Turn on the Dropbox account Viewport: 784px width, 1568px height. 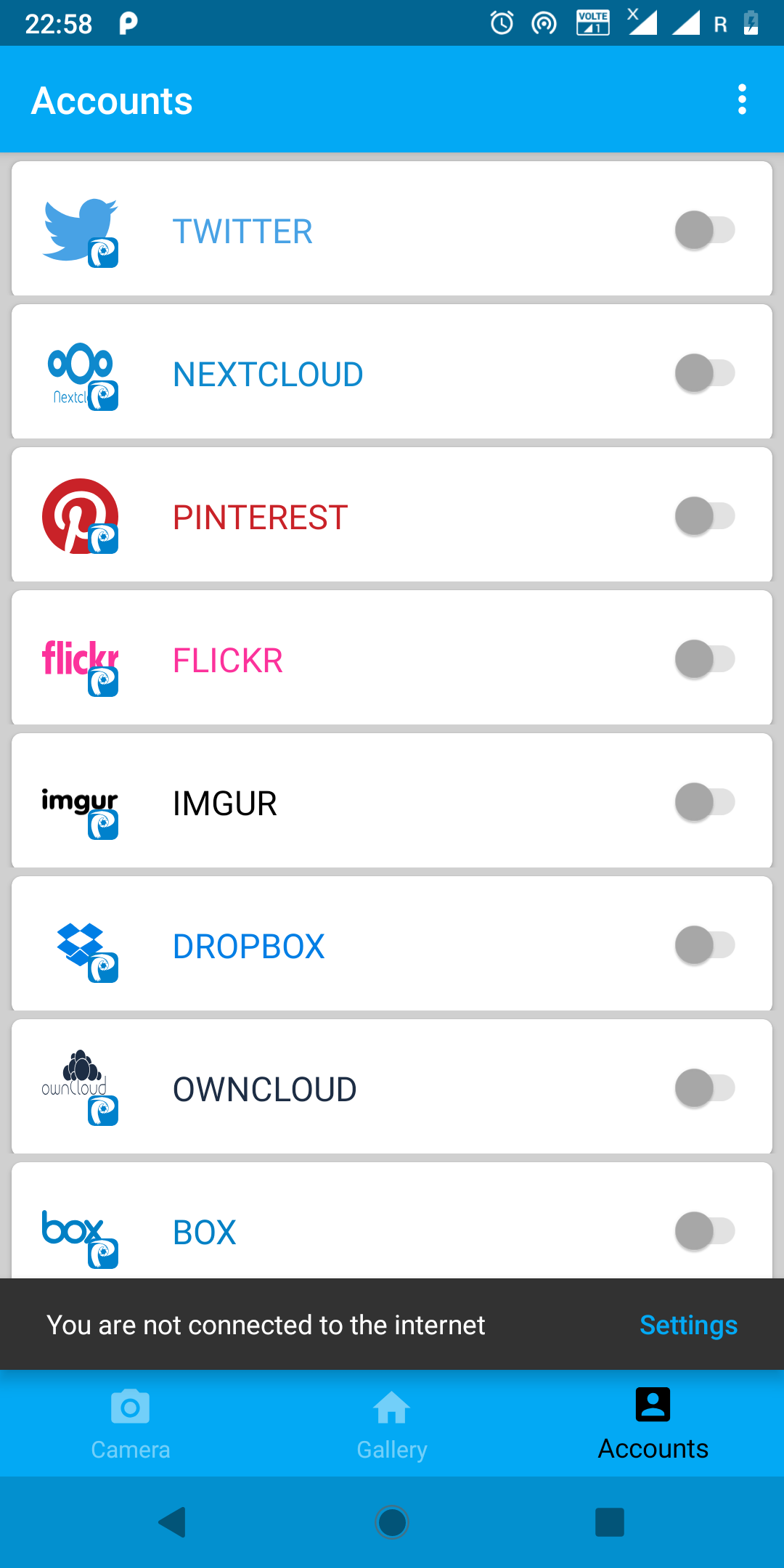704,945
